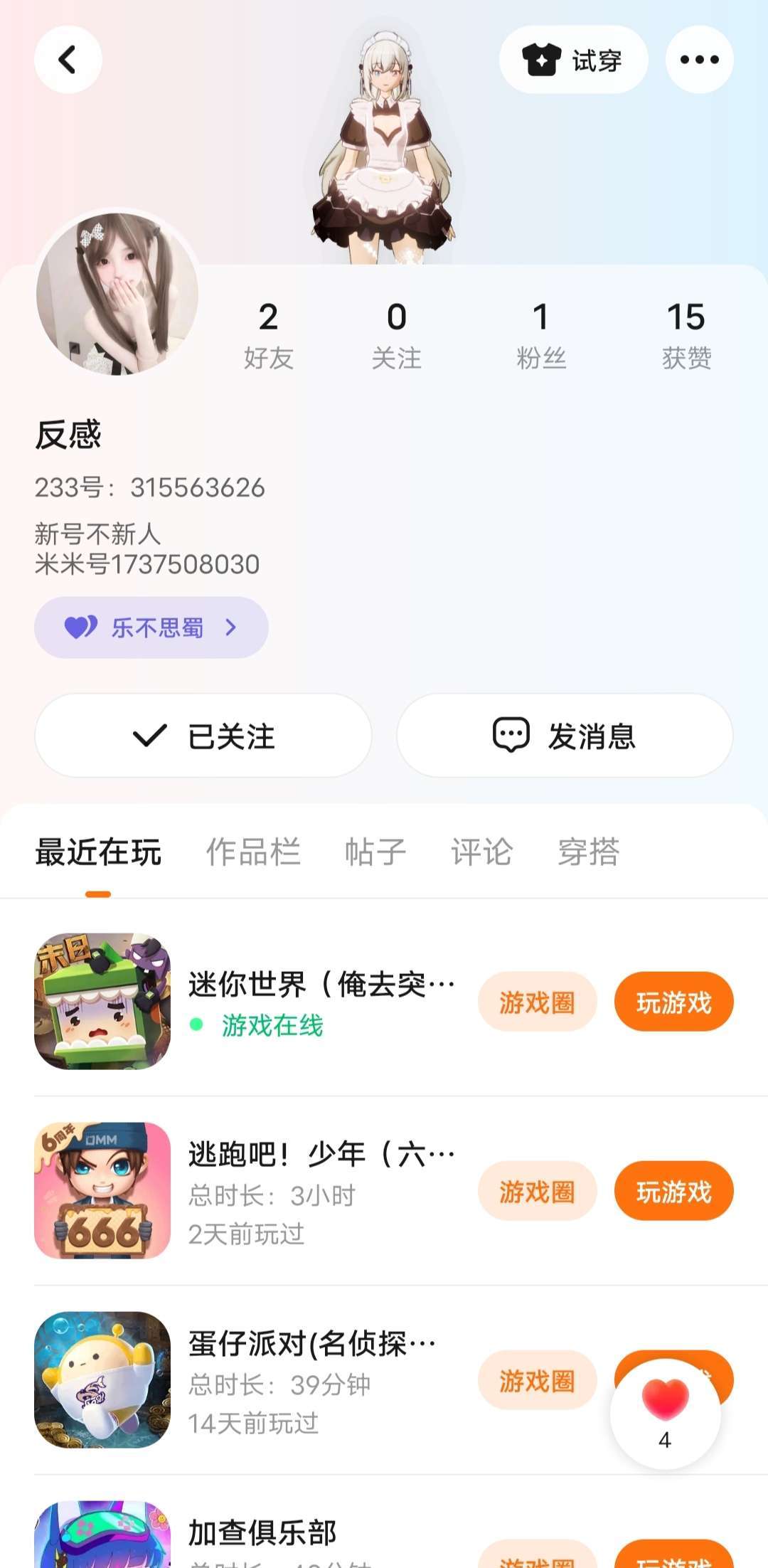Open 游戏圈 for 蛋仔派对
Screen dimensions: 768x1568
coord(537,1380)
